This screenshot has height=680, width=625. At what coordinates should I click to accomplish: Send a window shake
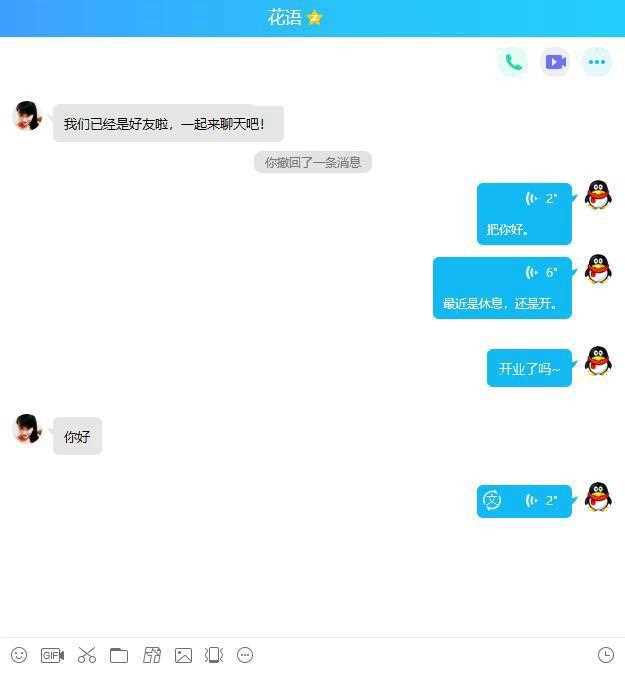213,655
